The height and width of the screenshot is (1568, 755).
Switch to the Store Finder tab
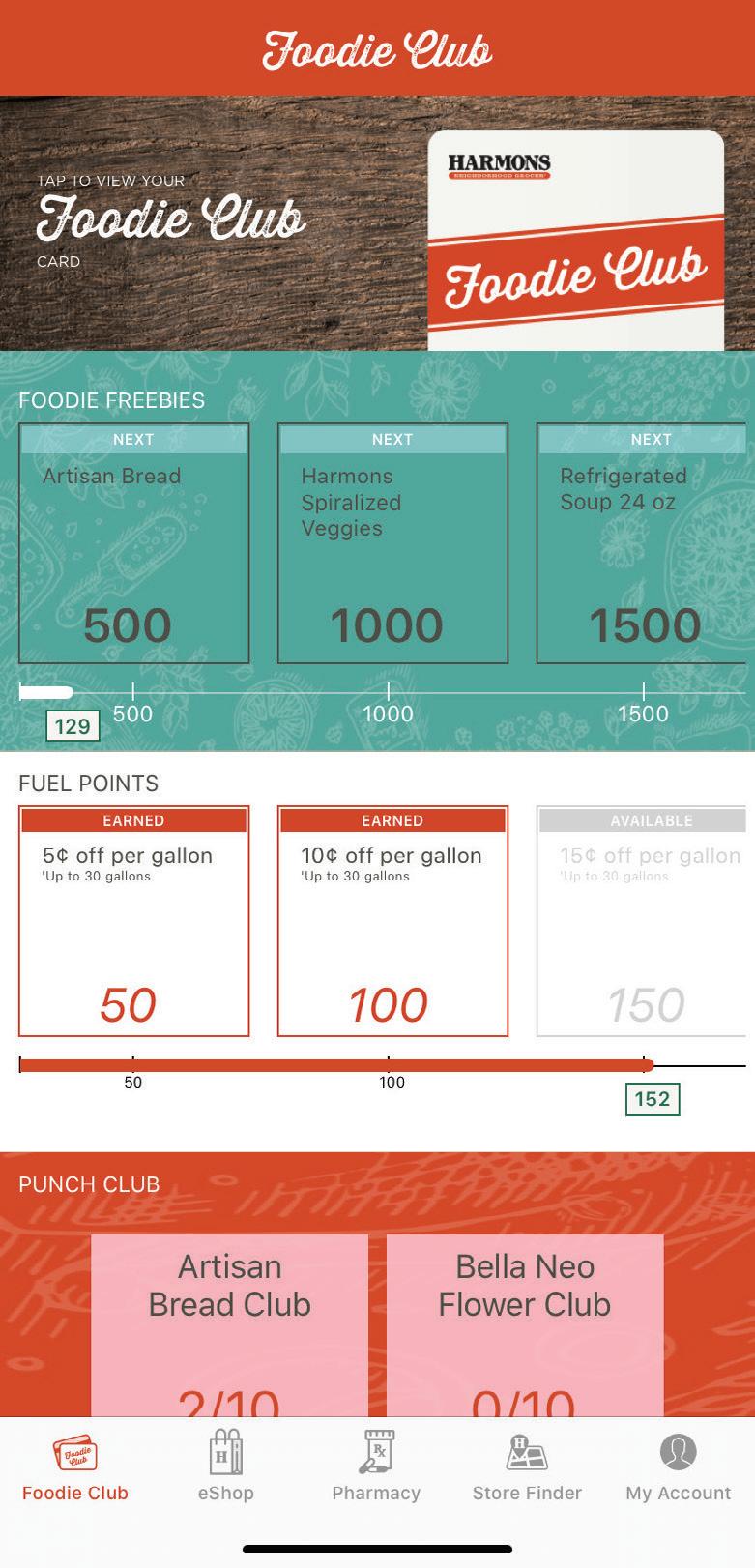click(x=527, y=1467)
